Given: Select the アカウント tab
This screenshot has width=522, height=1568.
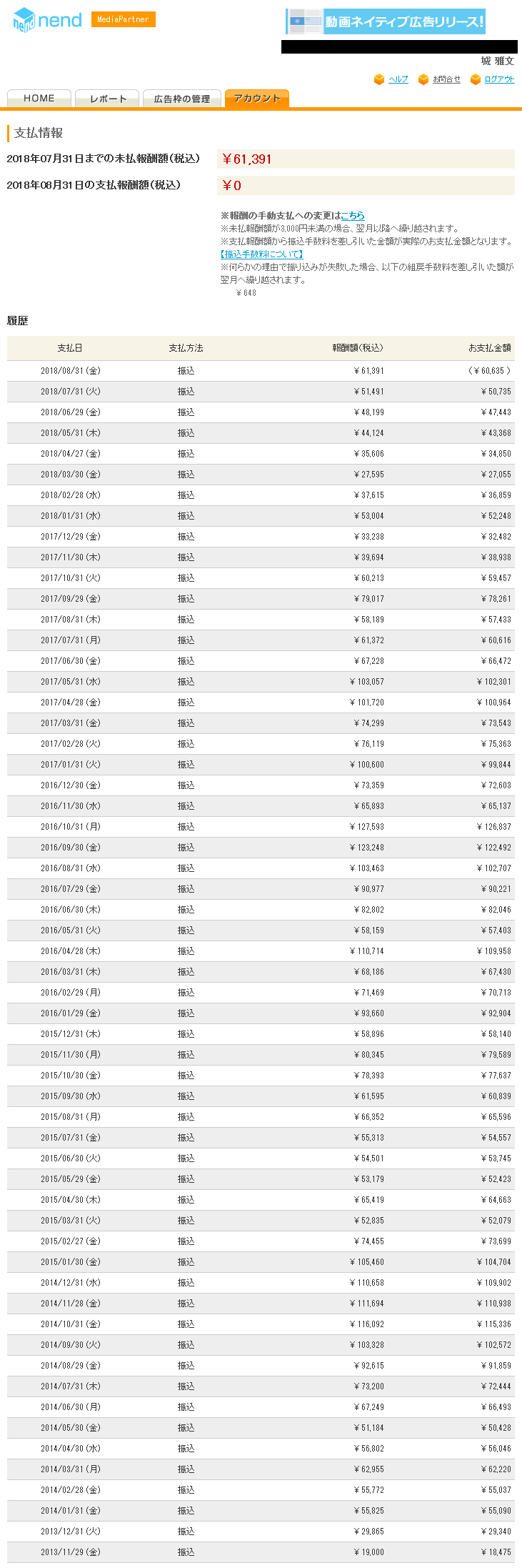Looking at the screenshot, I should [257, 99].
